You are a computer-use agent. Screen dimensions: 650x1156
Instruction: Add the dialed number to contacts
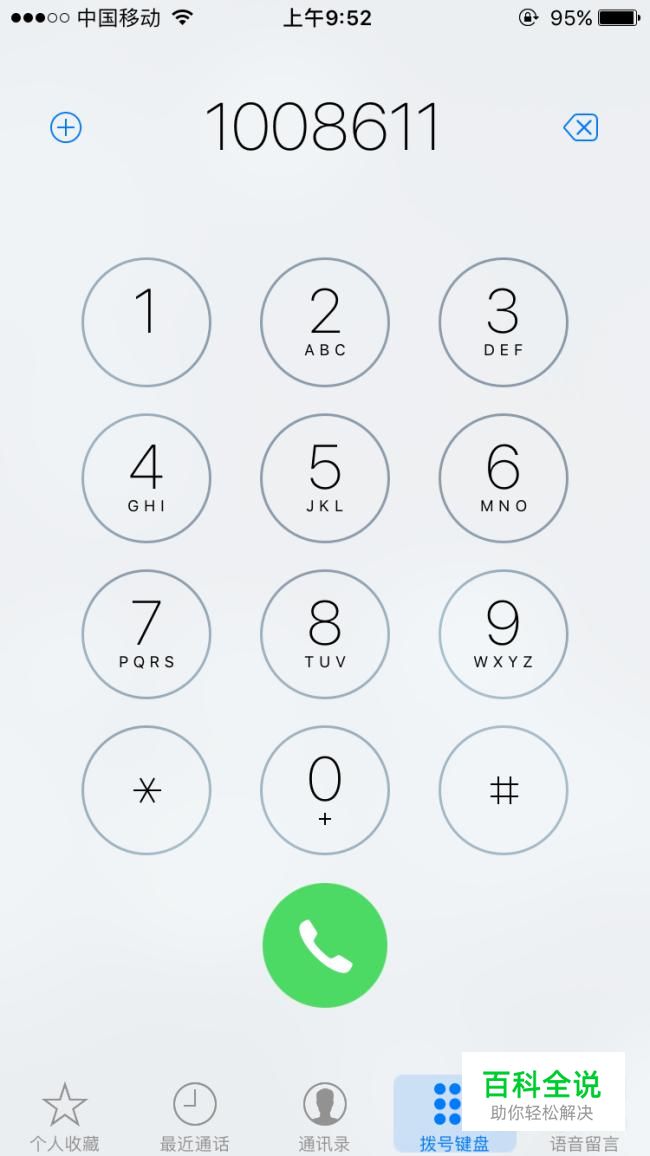tap(66, 128)
